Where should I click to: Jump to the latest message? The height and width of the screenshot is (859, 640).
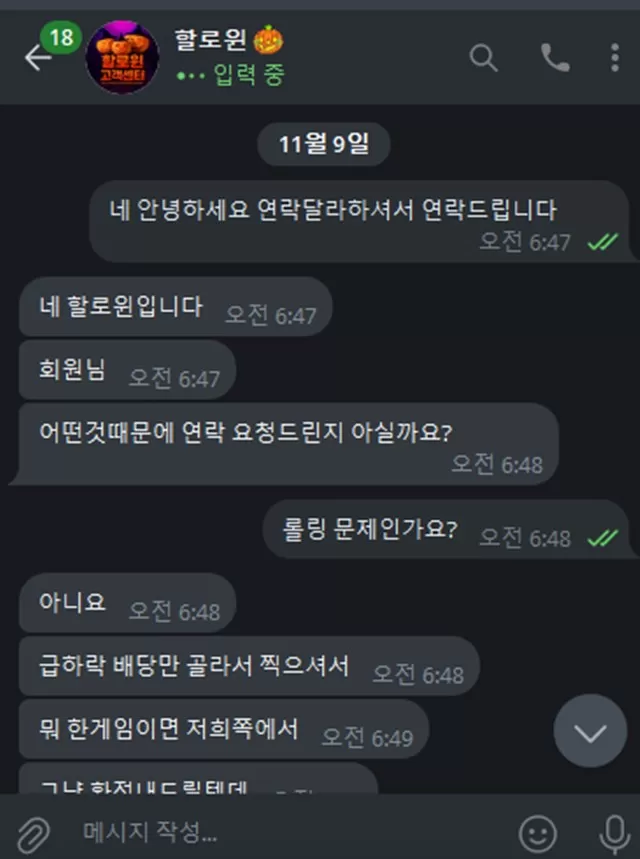click(590, 732)
